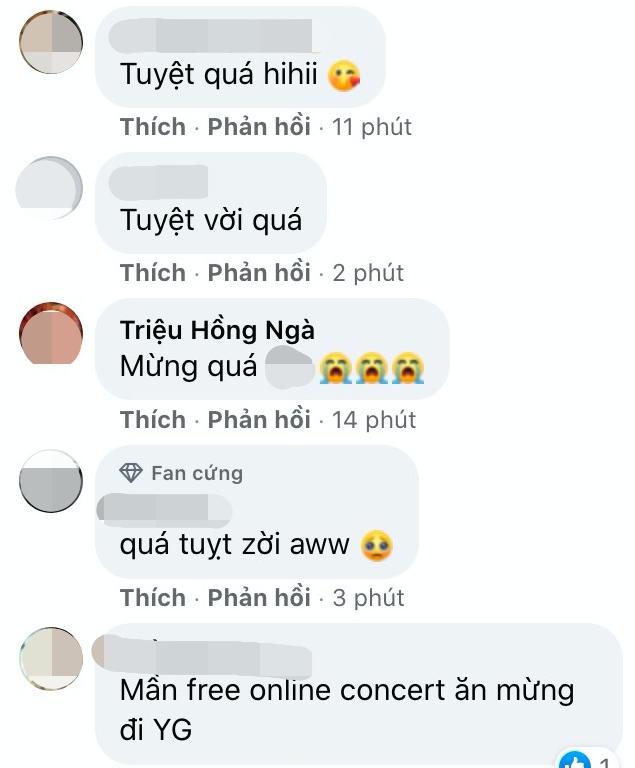The image size is (635, 768).
Task: Like Triệu Hồng Ngà's comment
Action: click(152, 419)
